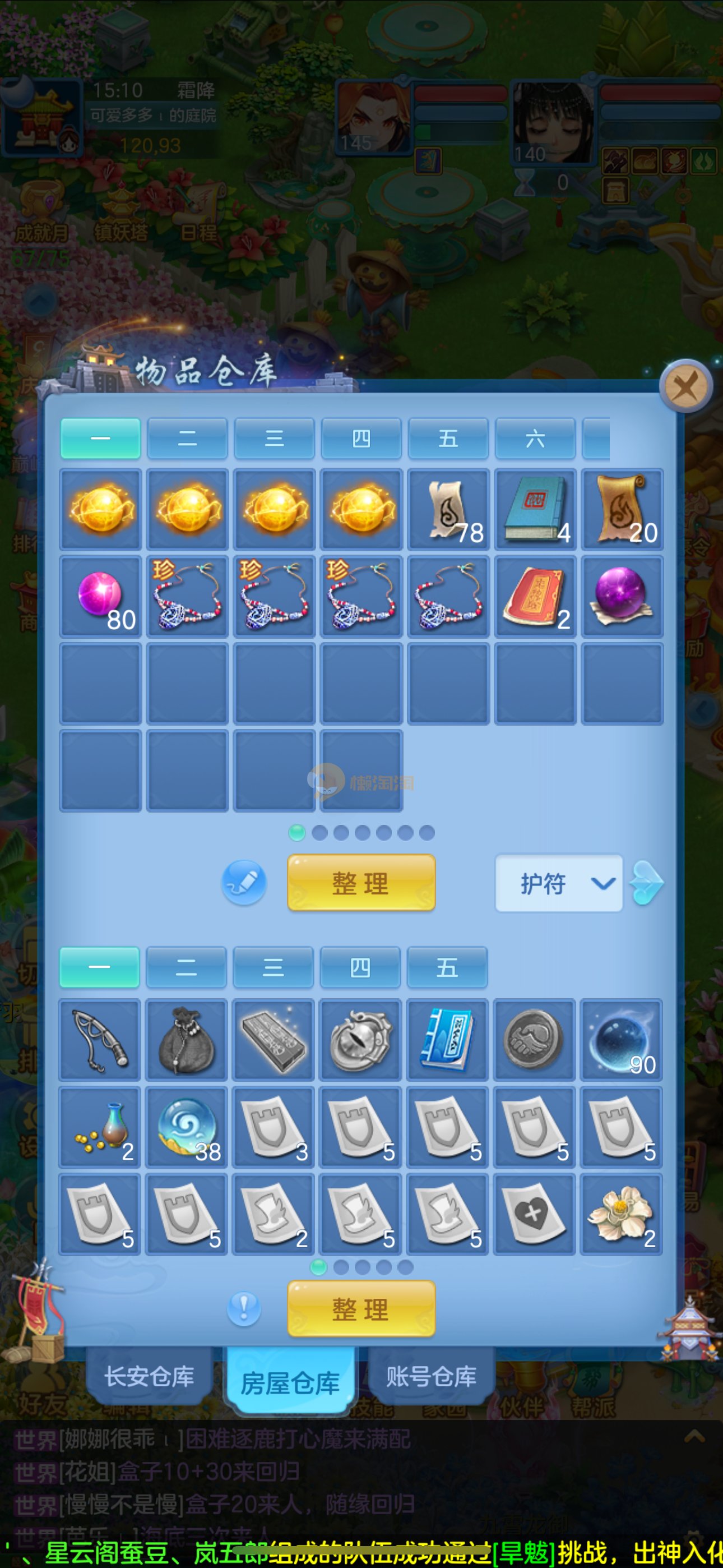This screenshot has width=723, height=1568.
Task: Select the fishing rod item in backpack
Action: (x=100, y=1040)
